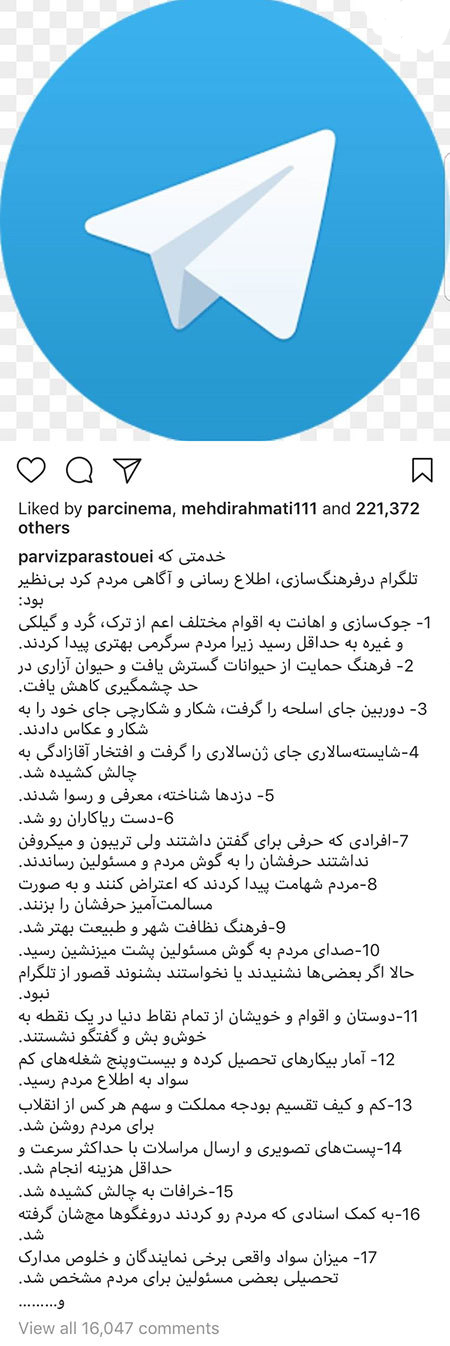View all 16,047 comments

point(118,1328)
